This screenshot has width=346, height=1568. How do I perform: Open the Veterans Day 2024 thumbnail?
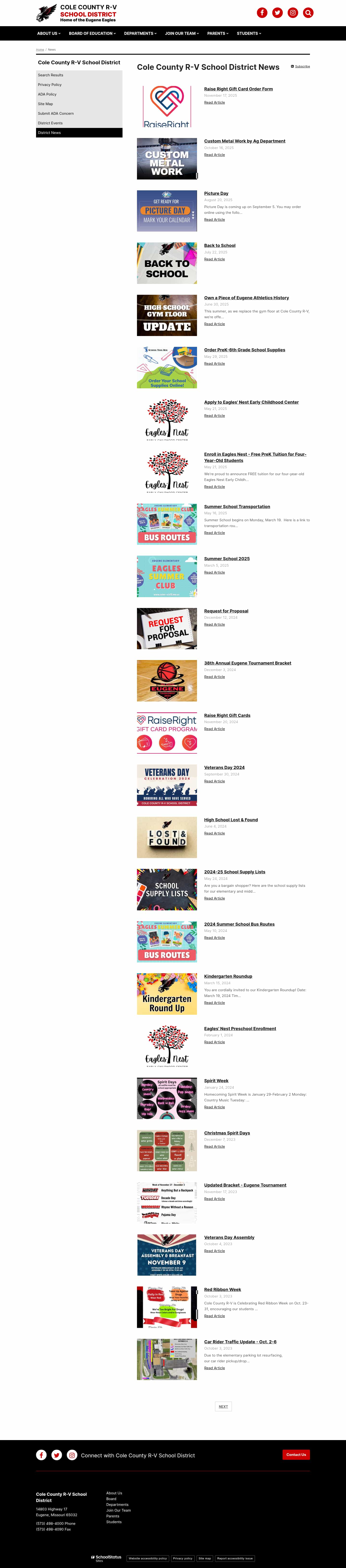167,785
